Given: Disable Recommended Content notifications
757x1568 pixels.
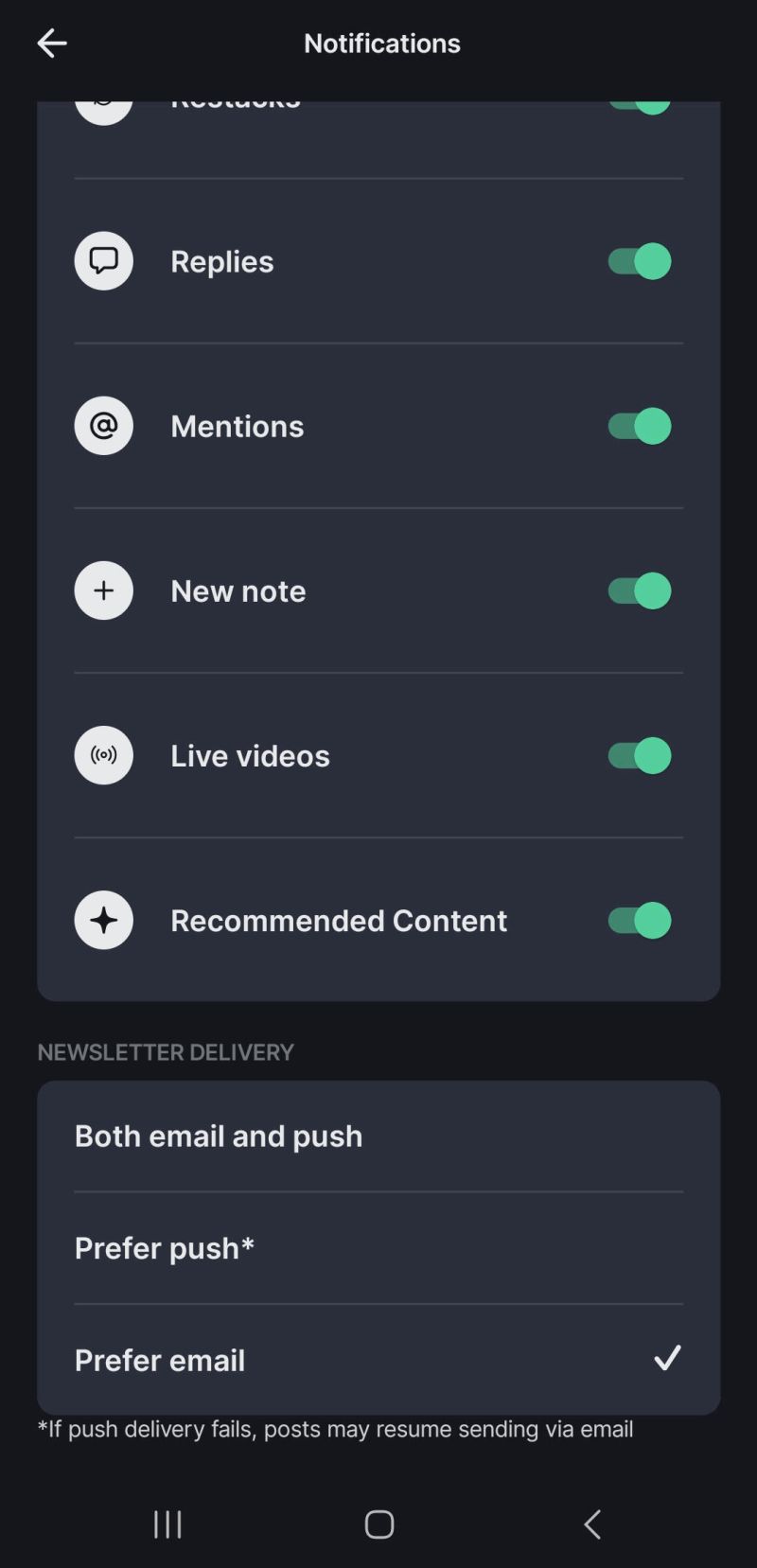Looking at the screenshot, I should [639, 920].
